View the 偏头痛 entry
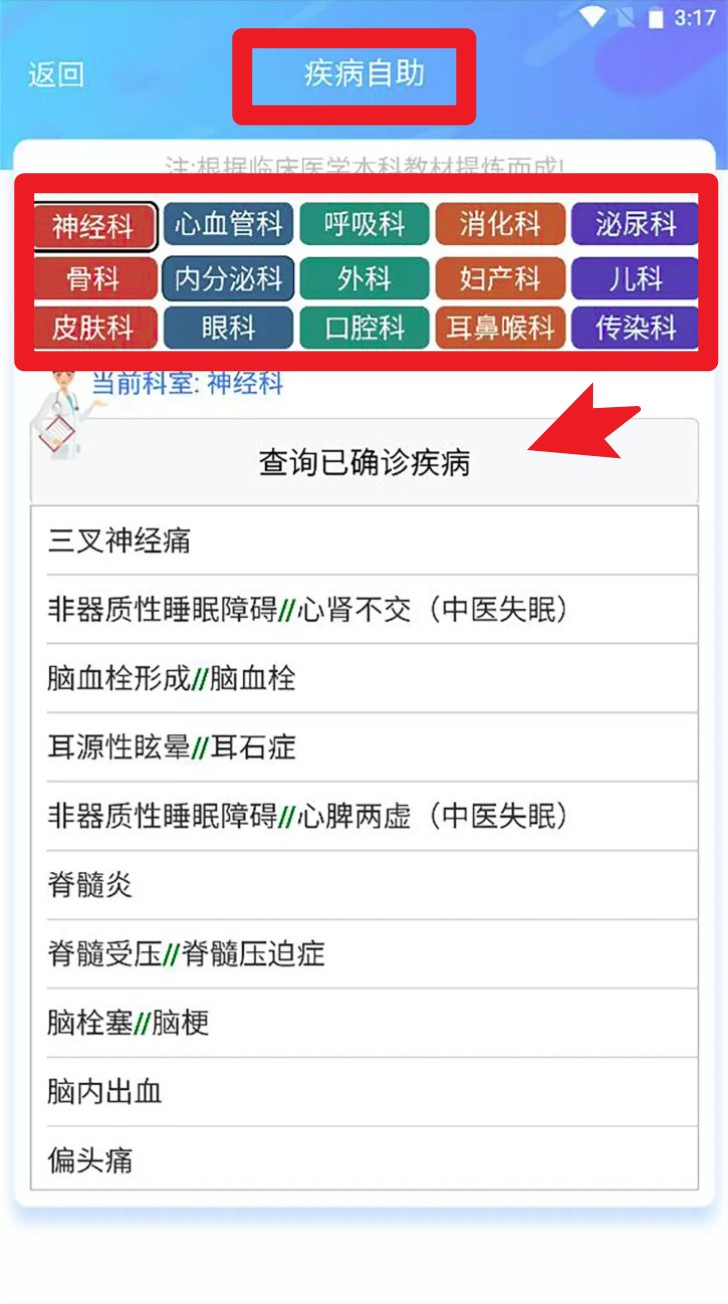 coord(364,1160)
